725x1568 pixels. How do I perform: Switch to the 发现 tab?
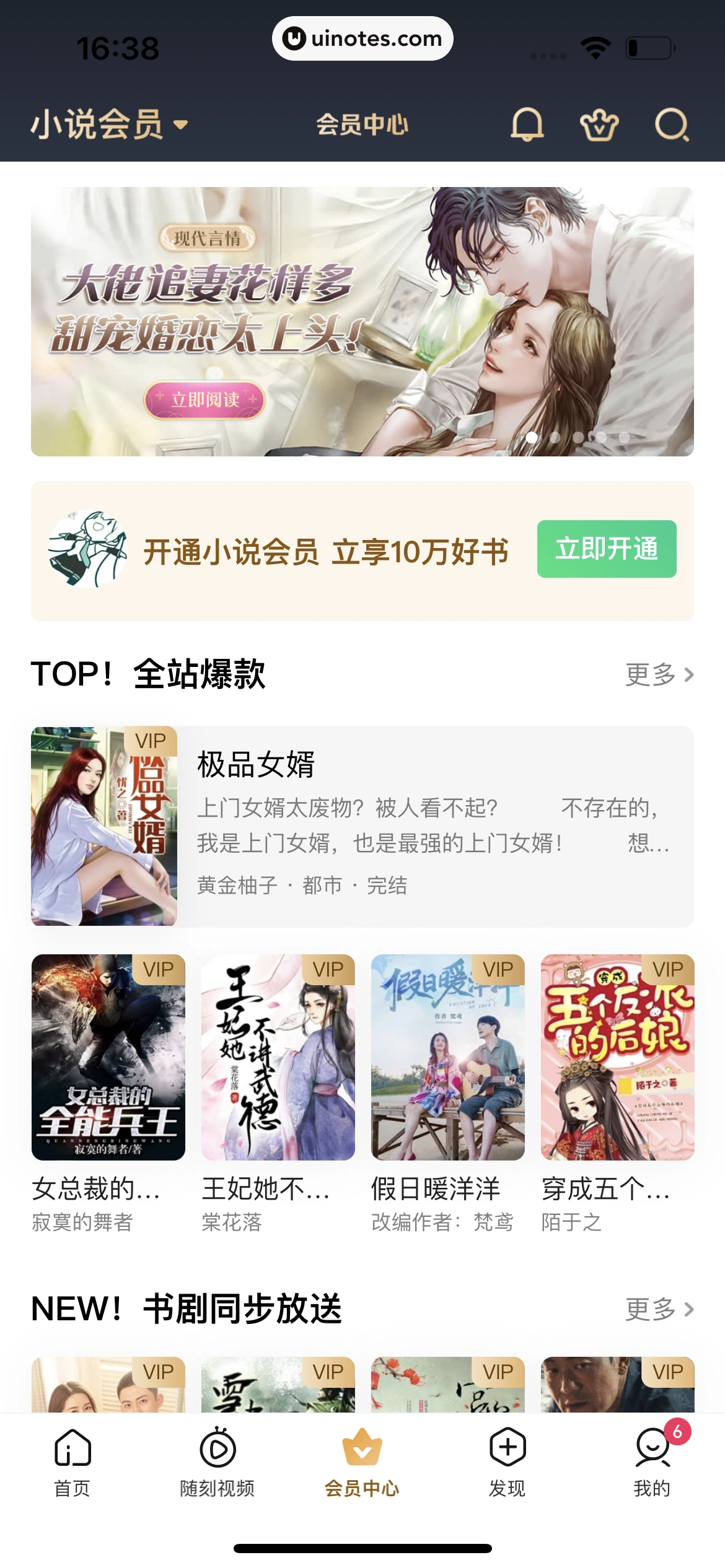click(507, 1463)
